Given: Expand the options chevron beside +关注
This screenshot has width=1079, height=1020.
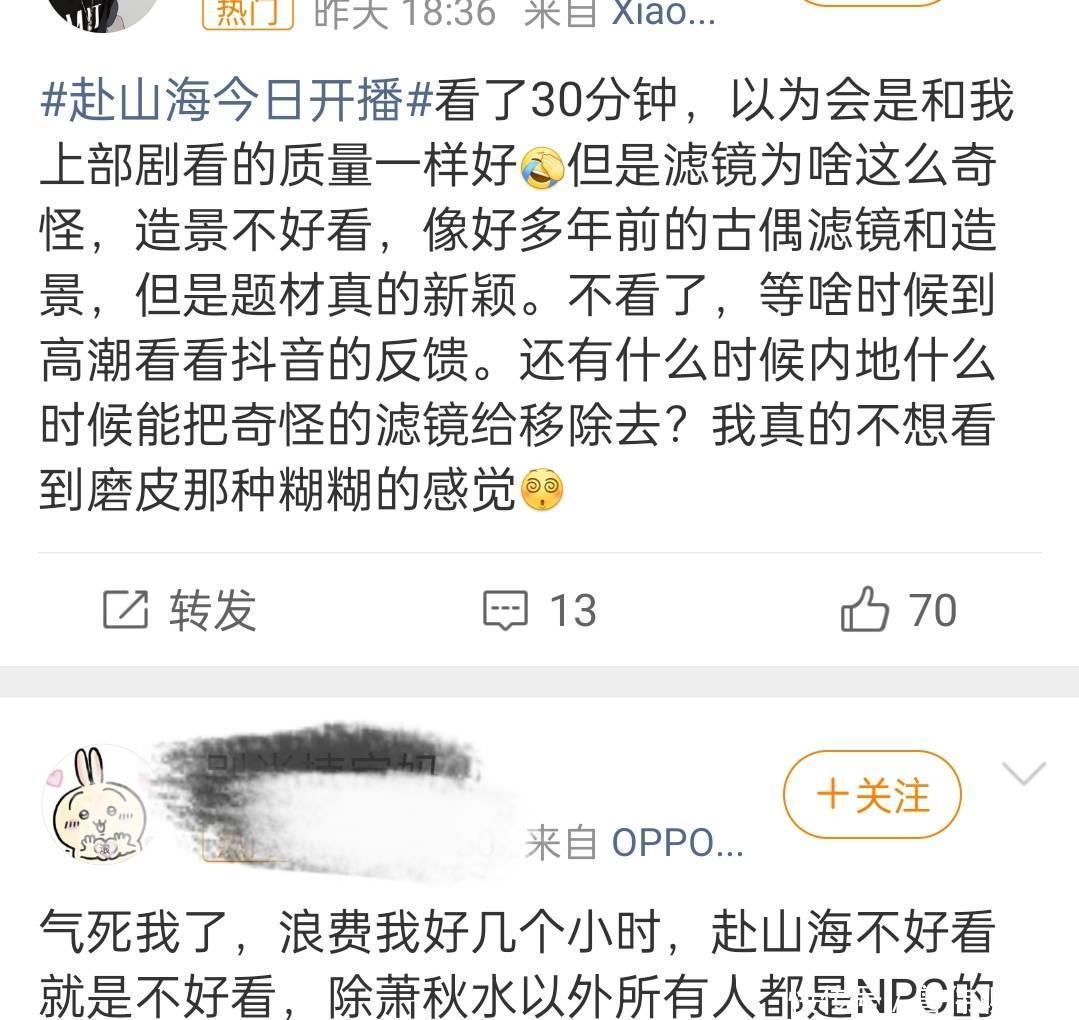Looking at the screenshot, I should 1023,775.
